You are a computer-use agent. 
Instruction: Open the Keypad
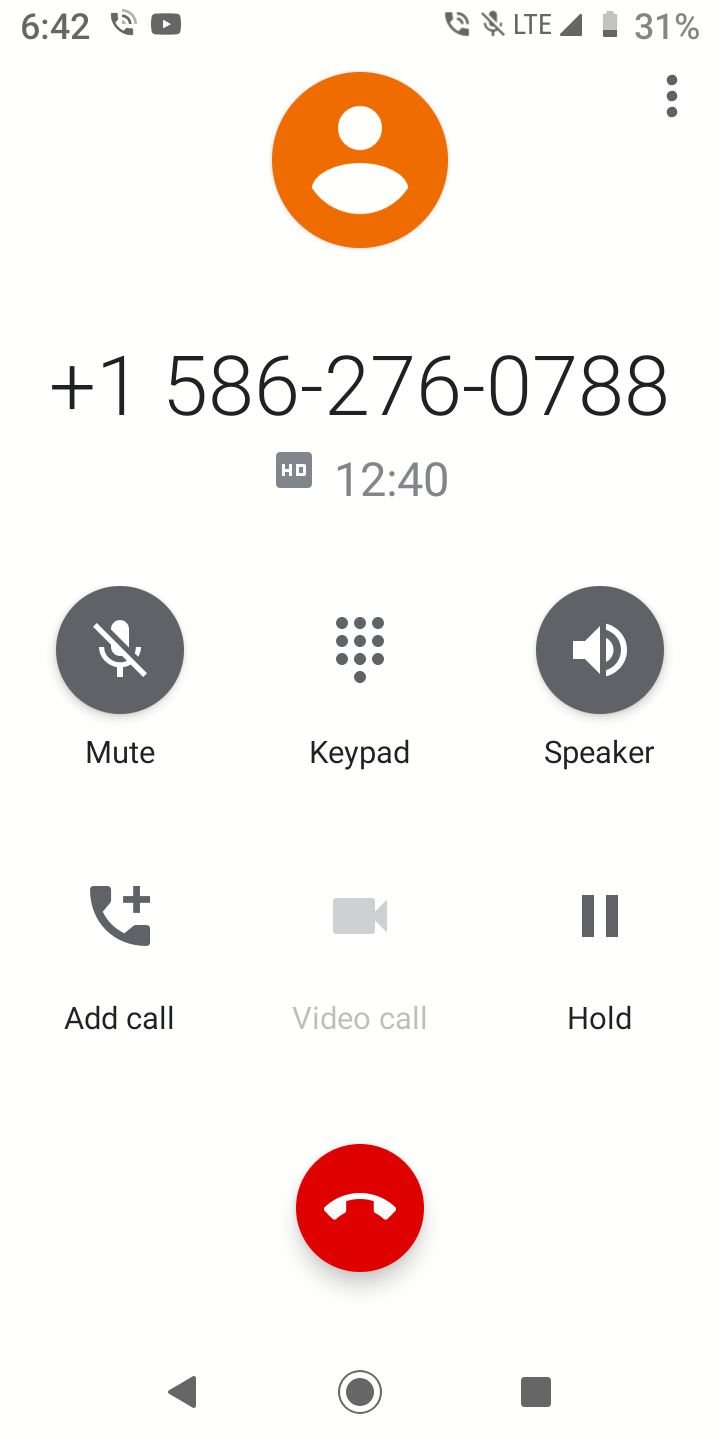360,650
